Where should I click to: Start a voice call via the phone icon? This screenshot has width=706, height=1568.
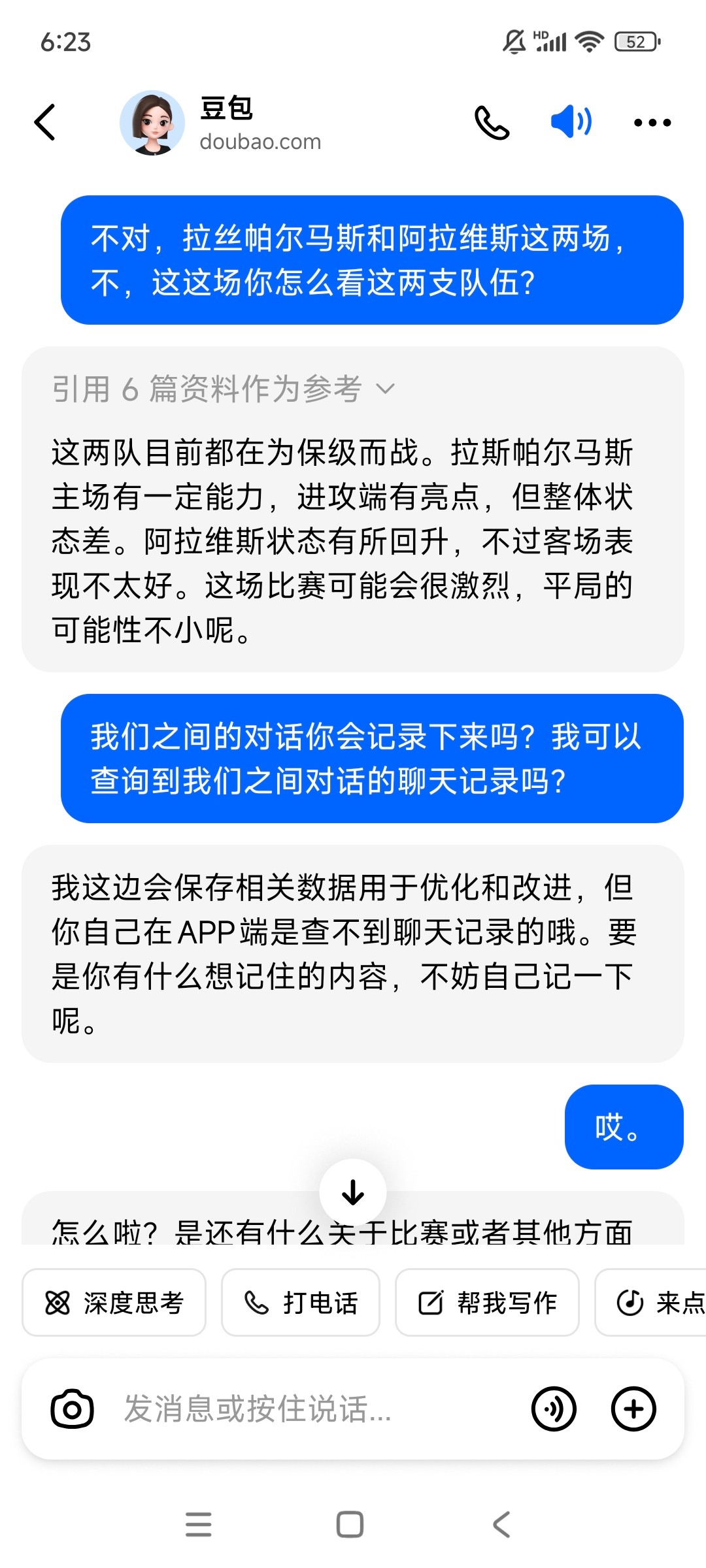coord(492,122)
